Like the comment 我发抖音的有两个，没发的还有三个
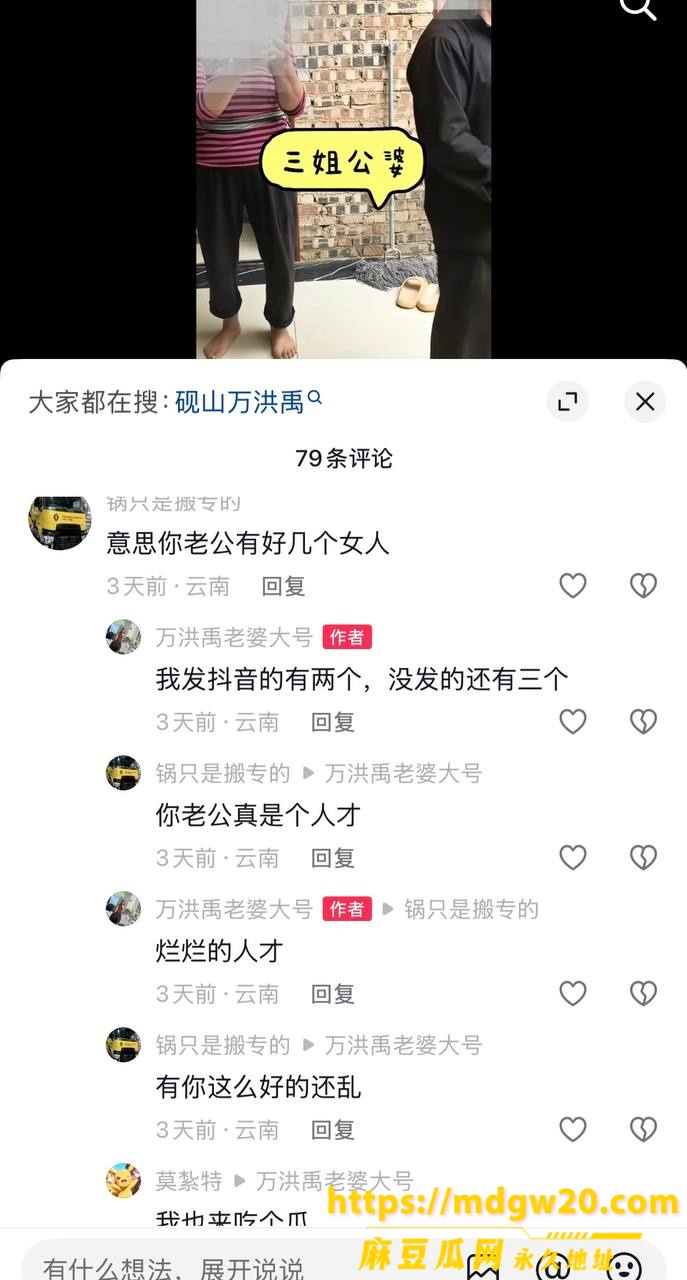This screenshot has height=1280, width=687. coord(572,722)
